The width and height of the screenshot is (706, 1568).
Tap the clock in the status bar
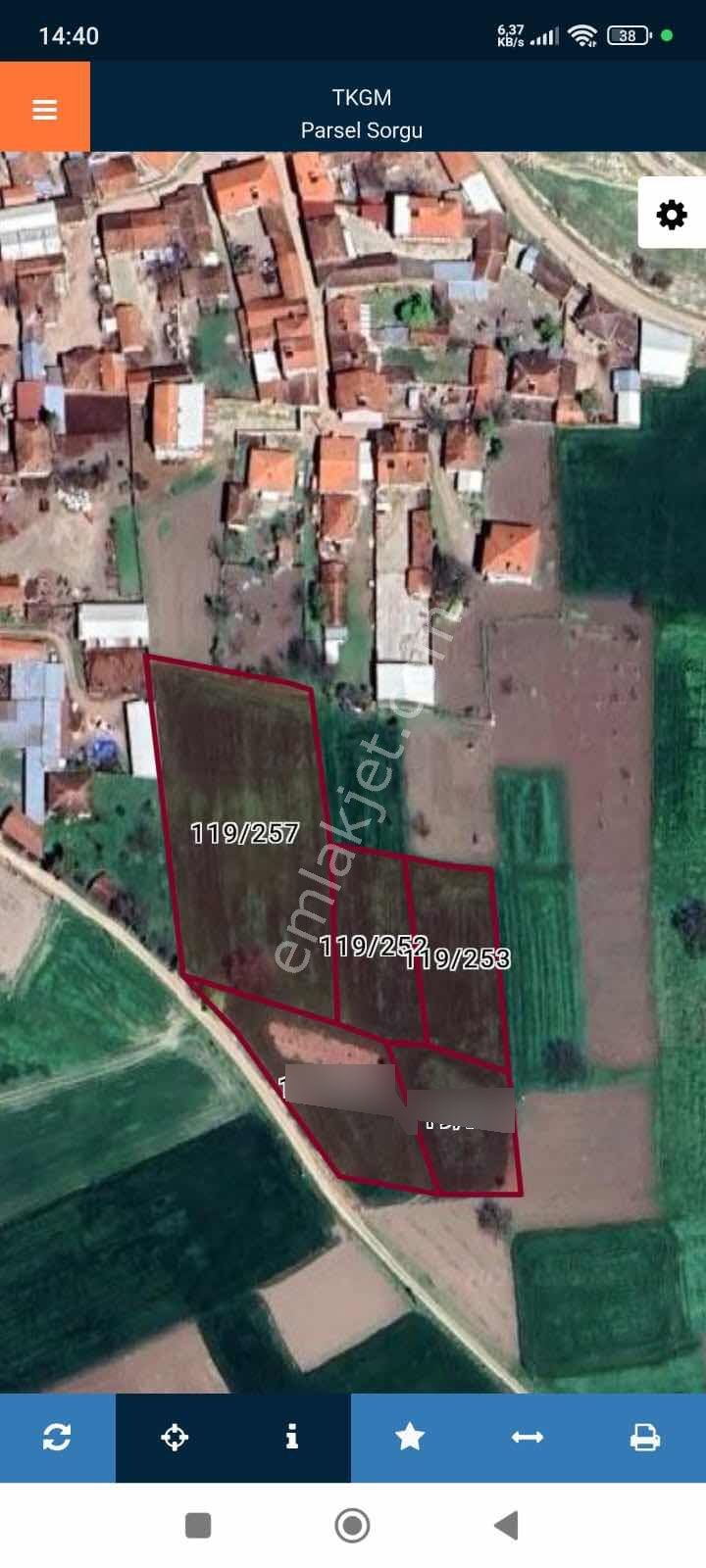pyautogui.click(x=69, y=34)
